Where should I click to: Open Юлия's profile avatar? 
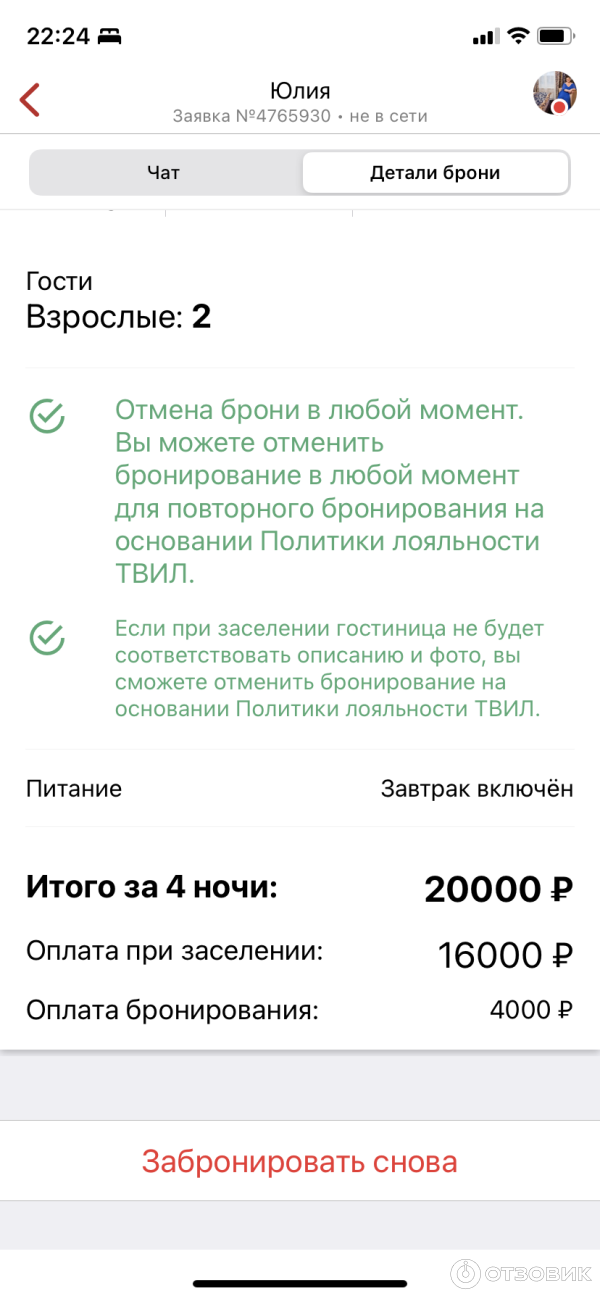(x=554, y=94)
